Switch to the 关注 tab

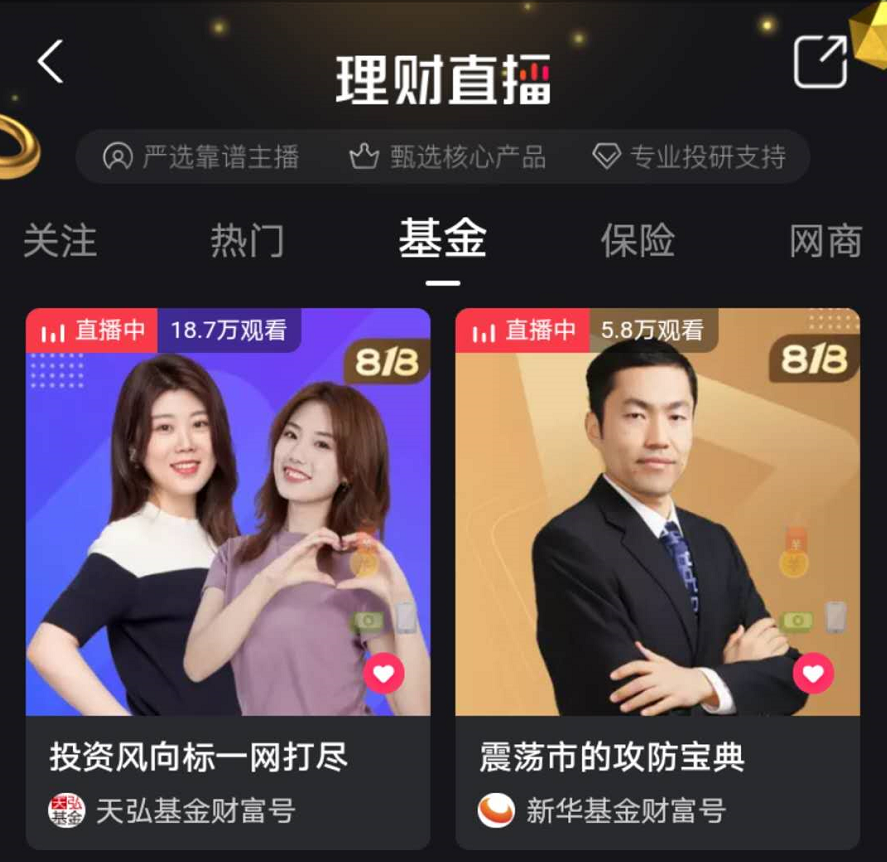[60, 241]
